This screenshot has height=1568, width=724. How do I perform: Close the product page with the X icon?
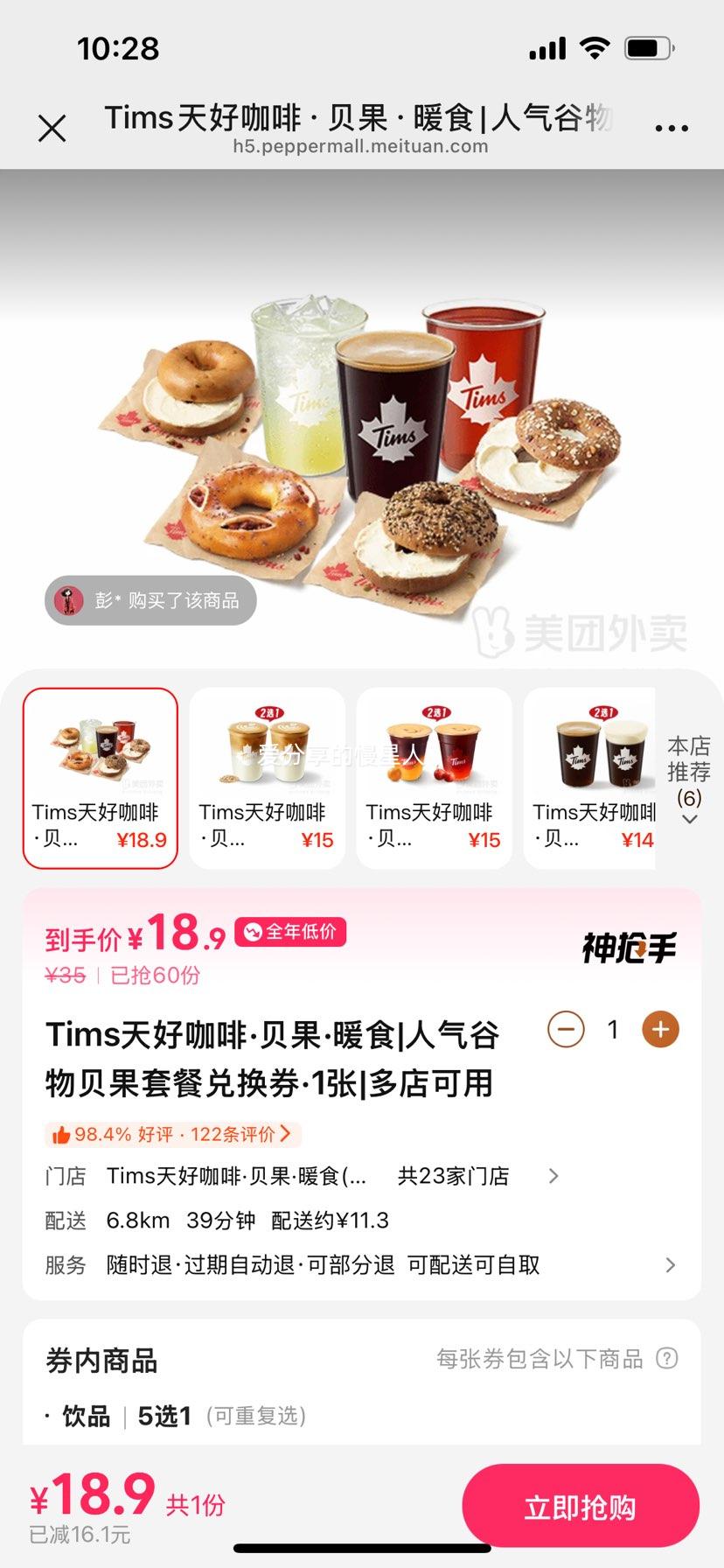coord(52,127)
